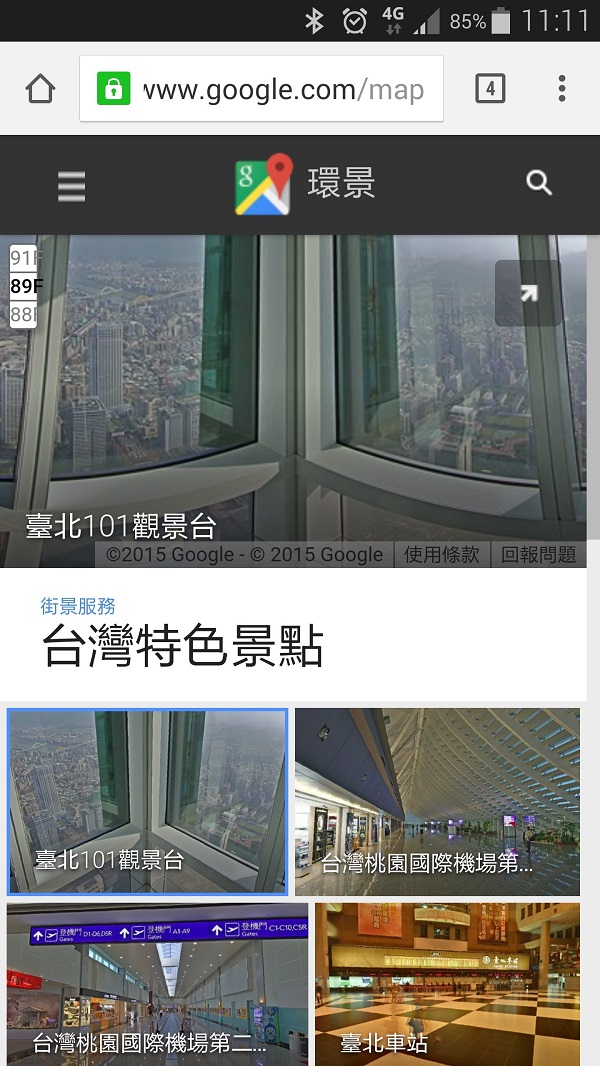Select floor 88F
The height and width of the screenshot is (1066, 600).
(x=24, y=314)
